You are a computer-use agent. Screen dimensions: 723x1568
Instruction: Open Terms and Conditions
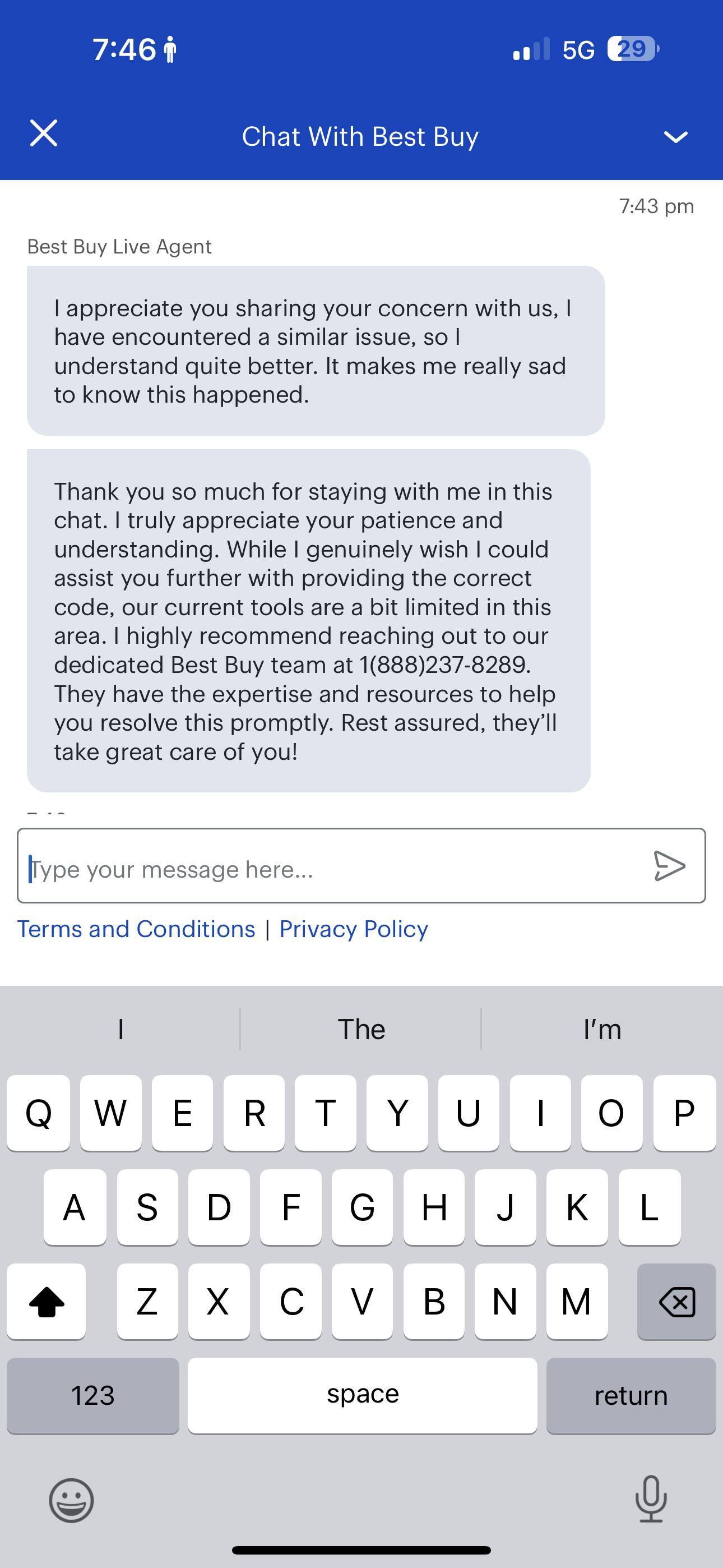tap(135, 929)
